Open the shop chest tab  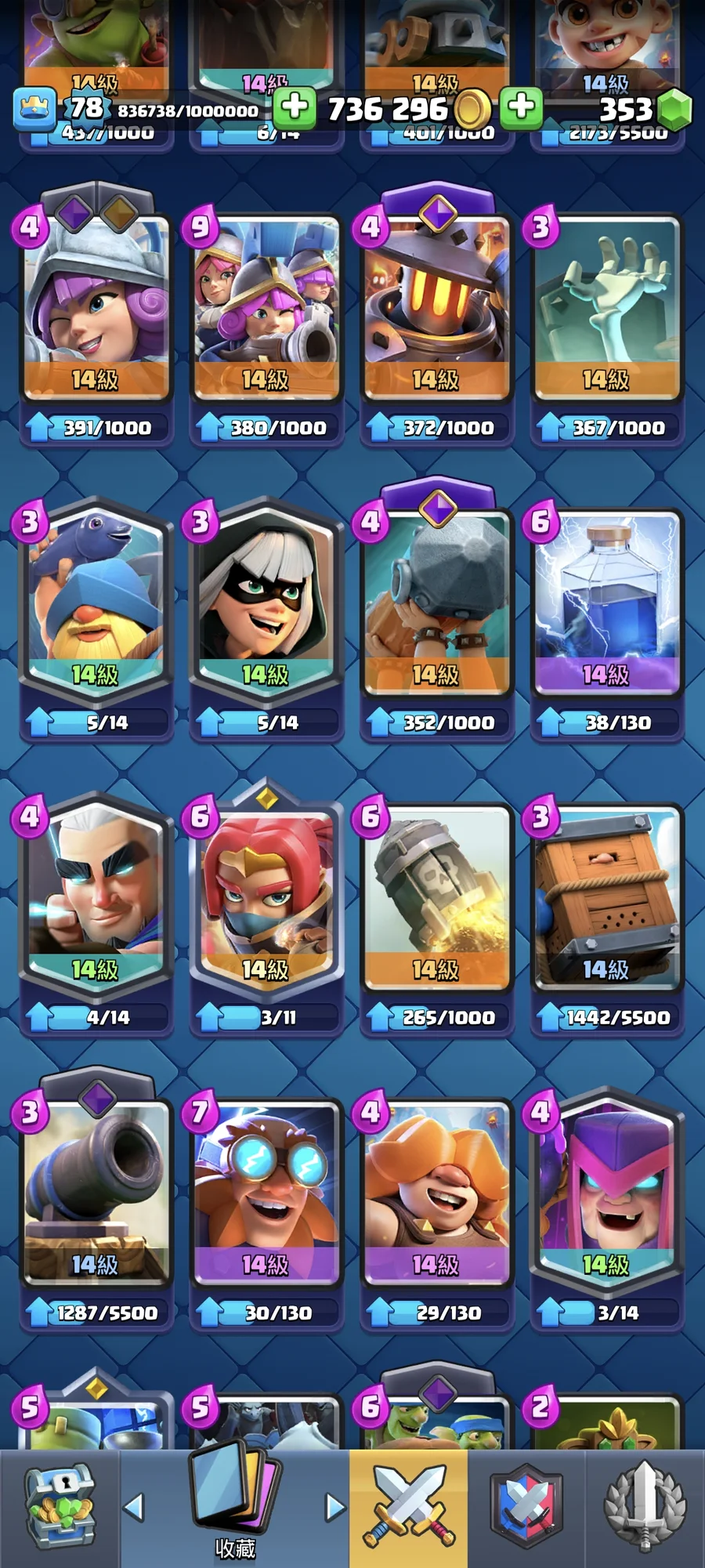[x=59, y=1508]
